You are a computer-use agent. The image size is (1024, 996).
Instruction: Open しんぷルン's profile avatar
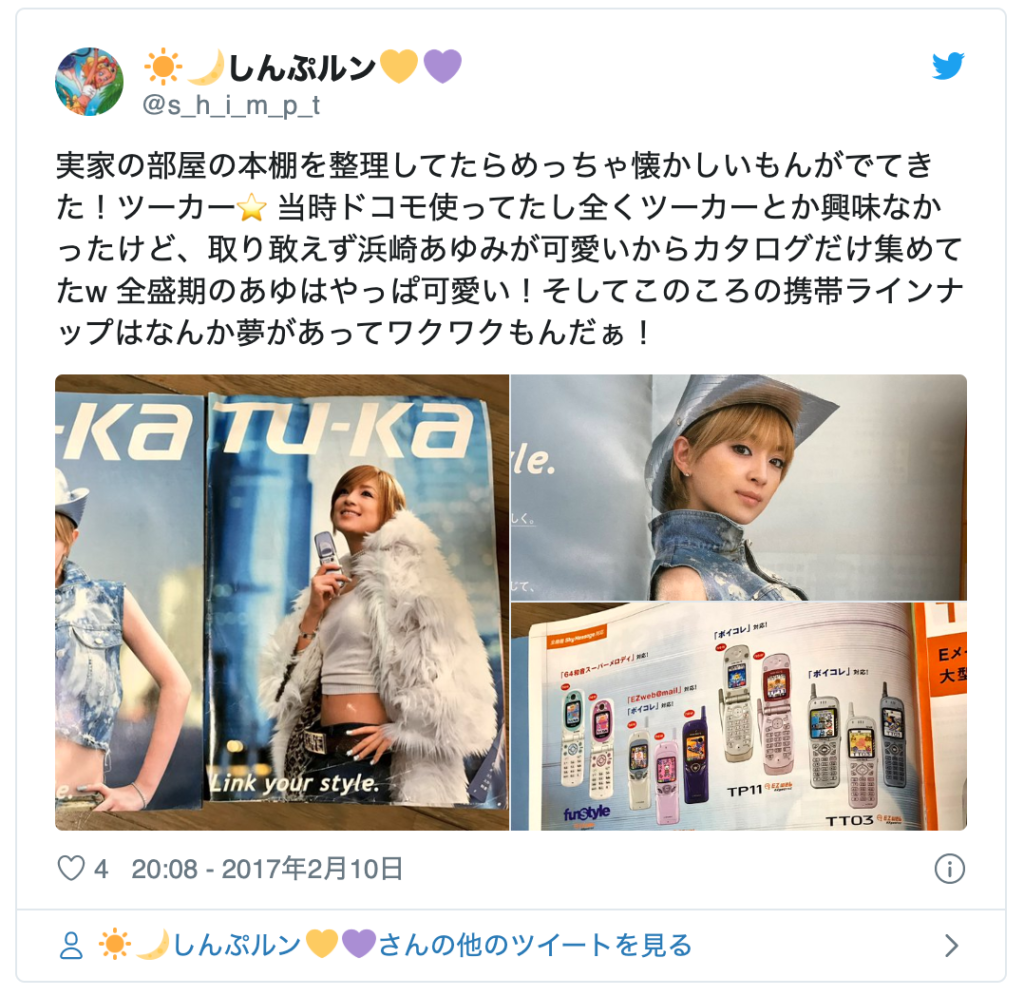89,82
